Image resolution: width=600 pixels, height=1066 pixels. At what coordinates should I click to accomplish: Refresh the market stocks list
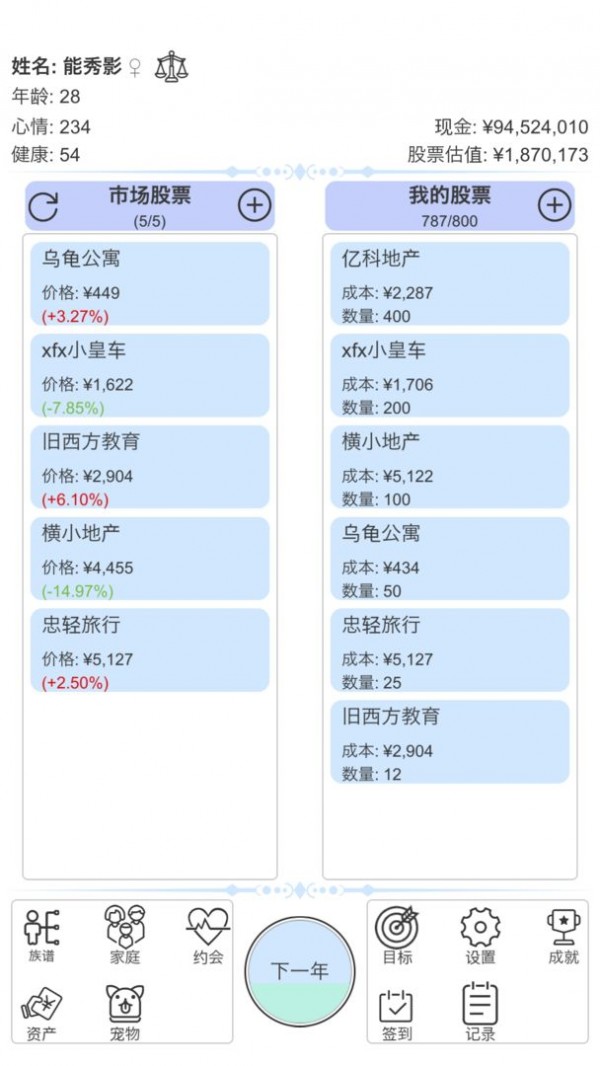[43, 206]
